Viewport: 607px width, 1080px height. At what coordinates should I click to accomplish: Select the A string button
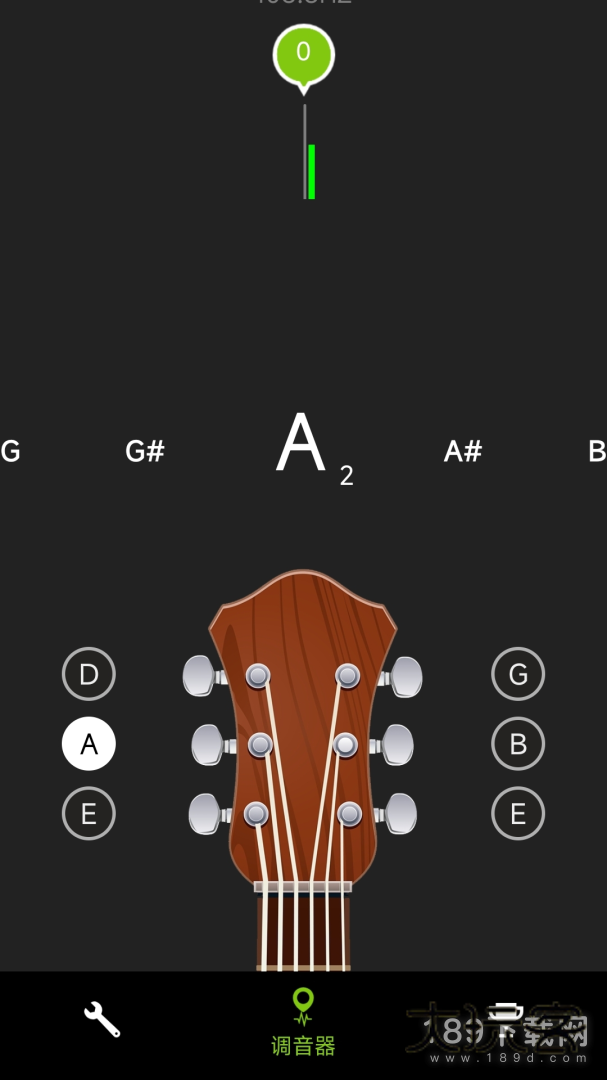89,744
